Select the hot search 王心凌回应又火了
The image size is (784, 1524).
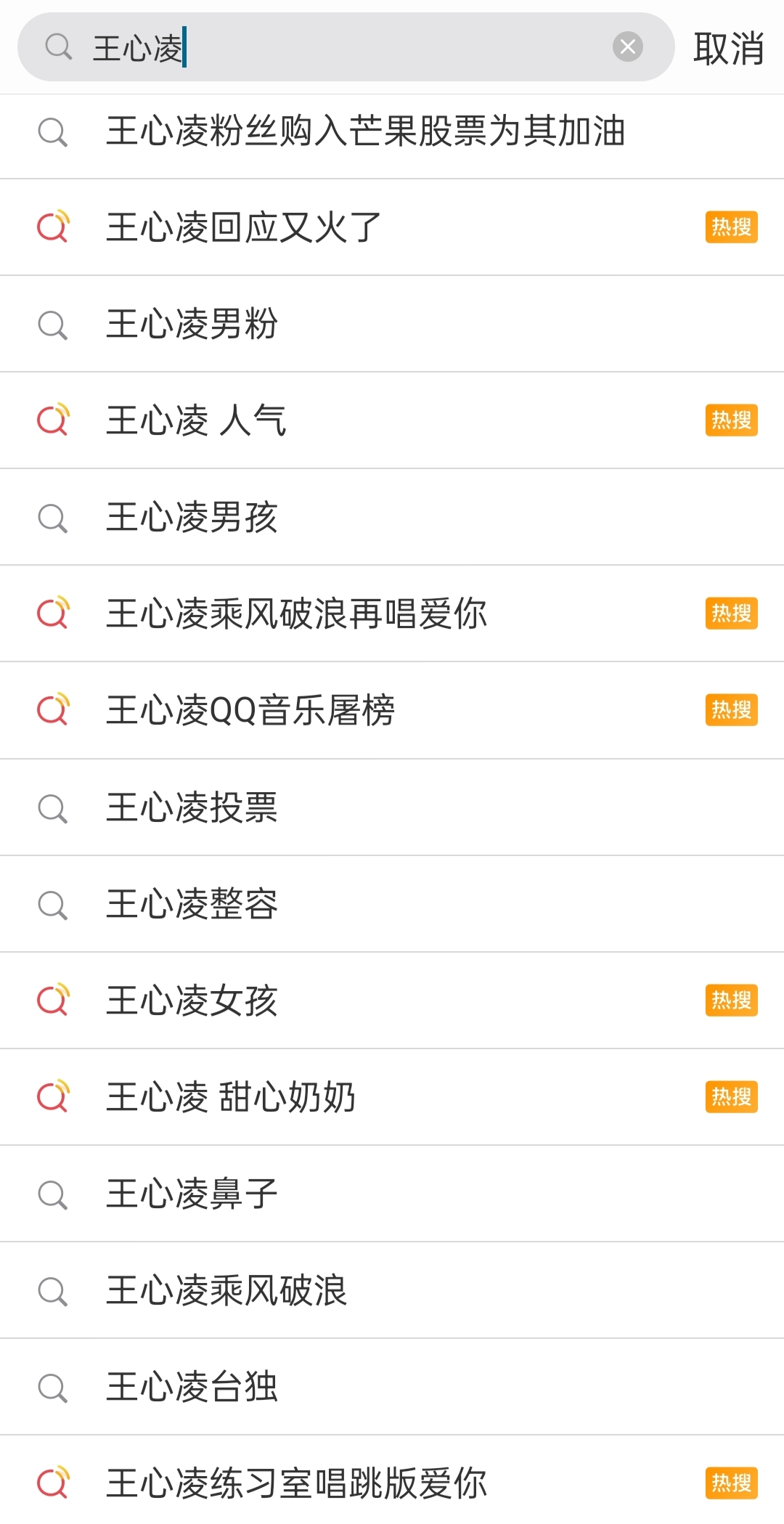pos(392,227)
